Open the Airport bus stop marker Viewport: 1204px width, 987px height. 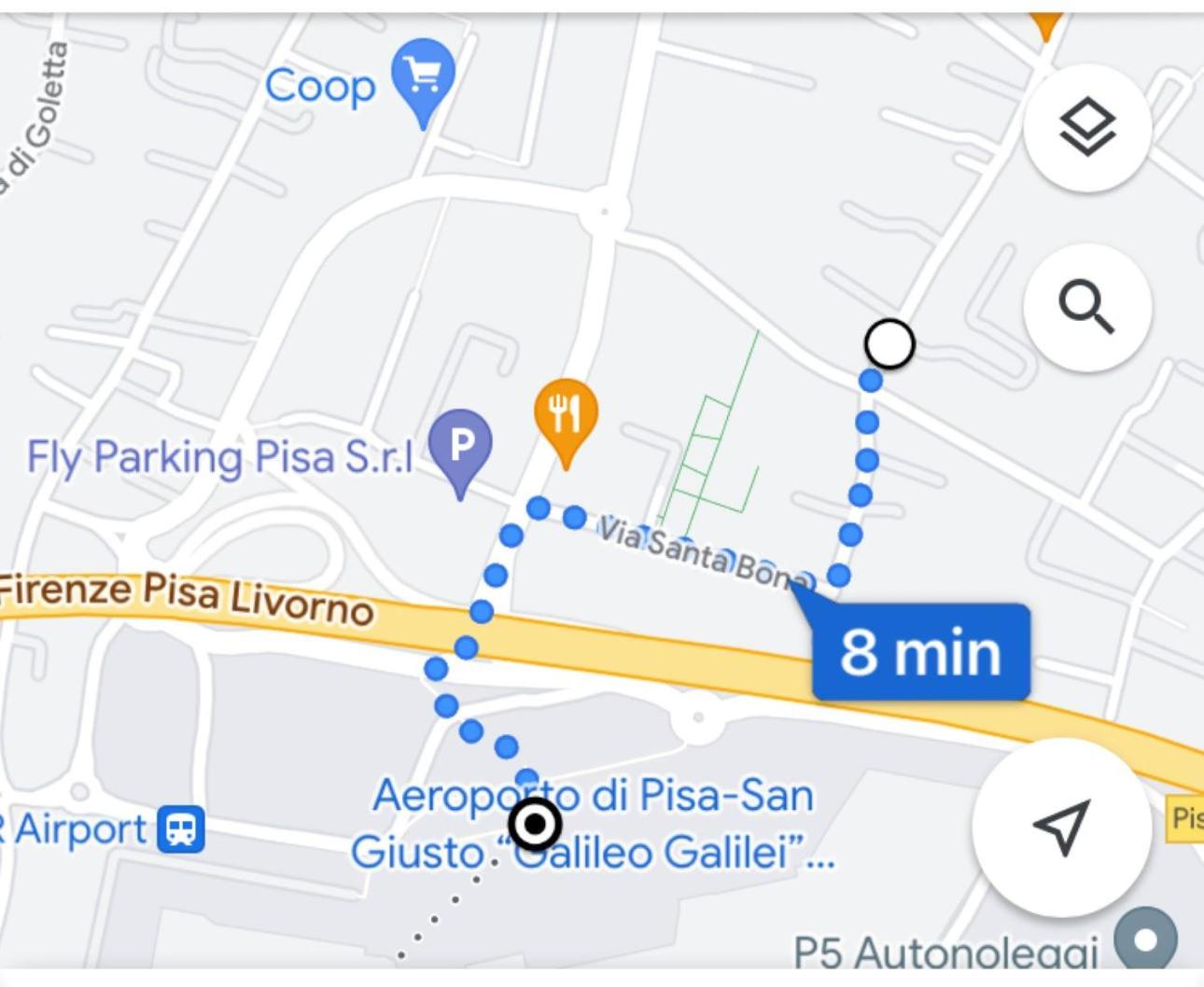(180, 829)
